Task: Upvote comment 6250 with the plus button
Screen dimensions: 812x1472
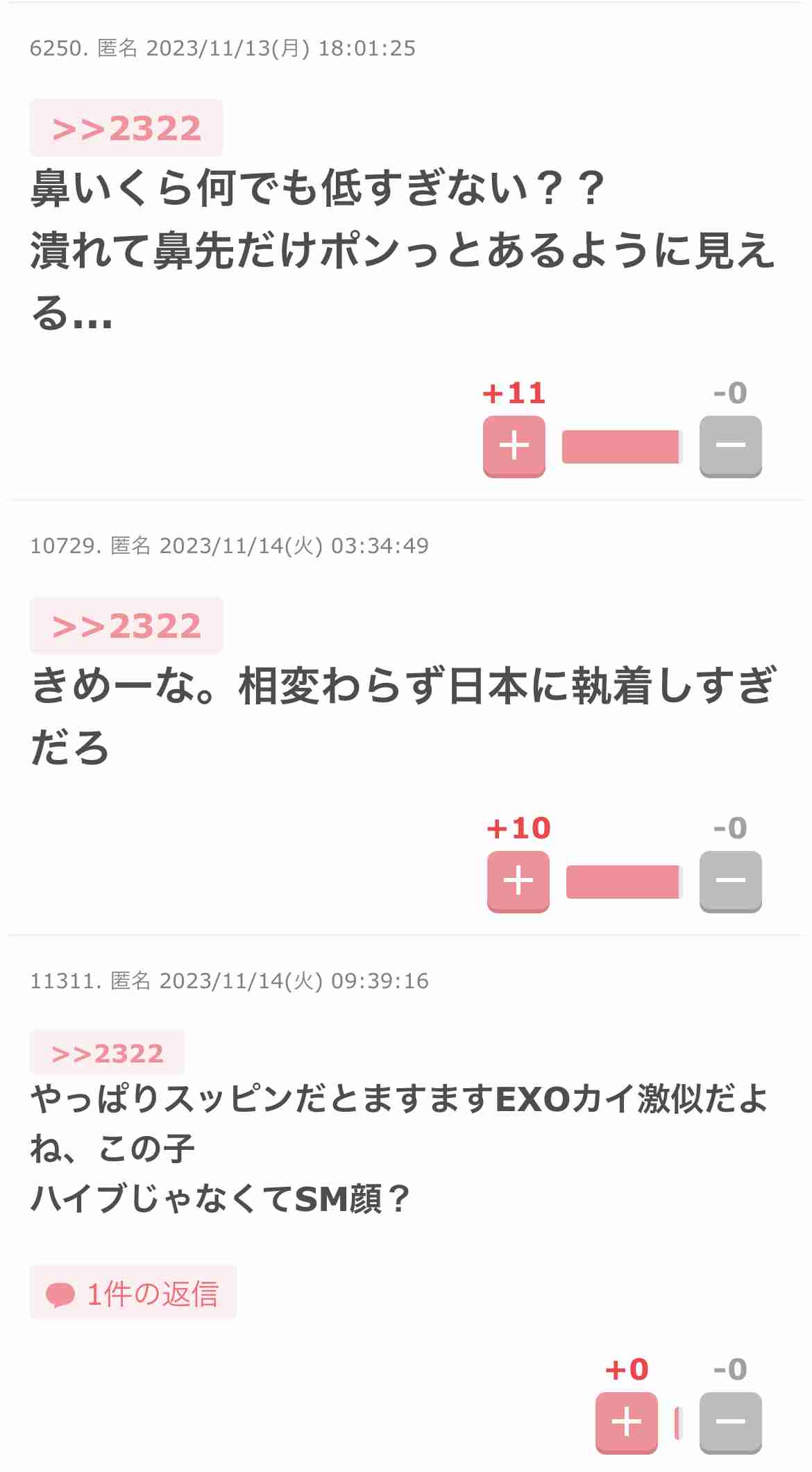Action: pos(514,446)
